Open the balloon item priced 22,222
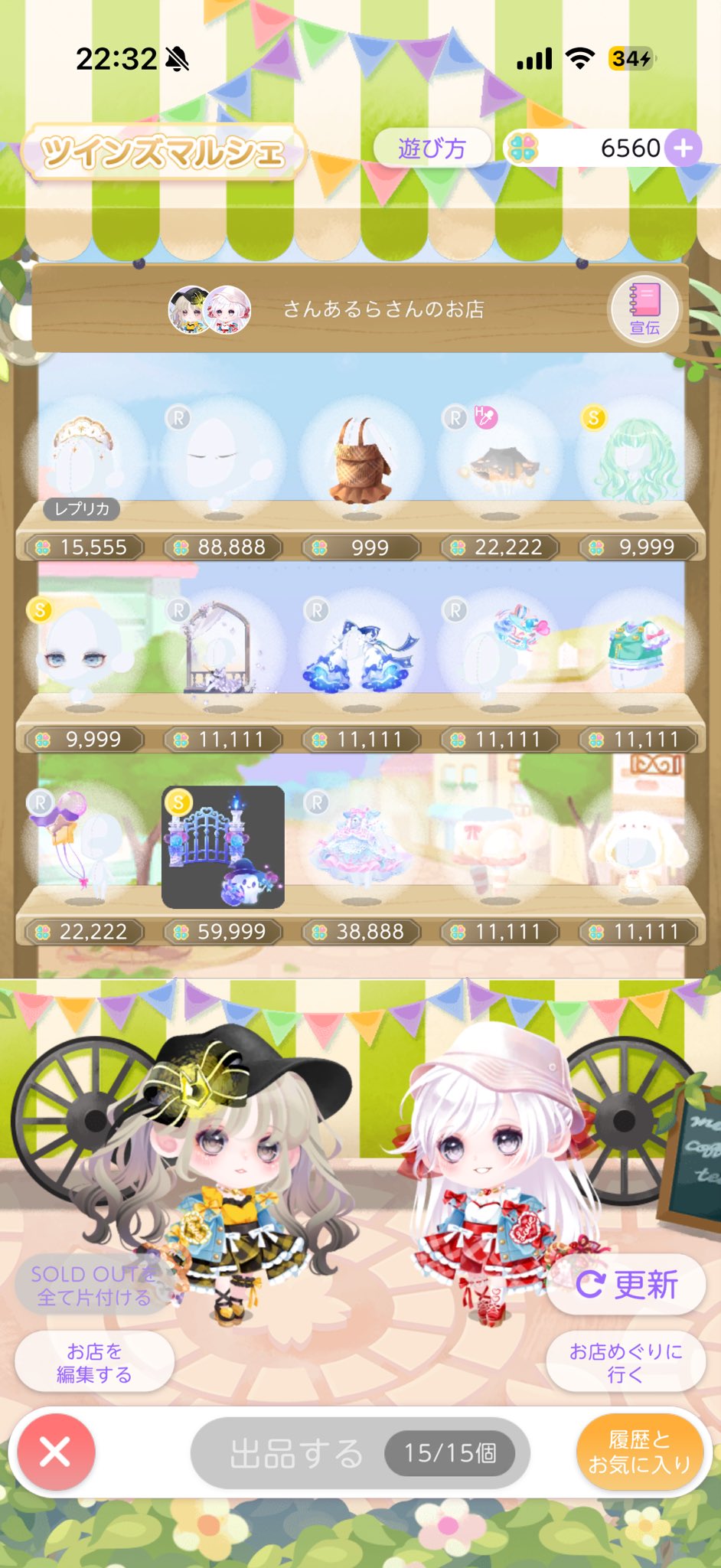 click(84, 846)
